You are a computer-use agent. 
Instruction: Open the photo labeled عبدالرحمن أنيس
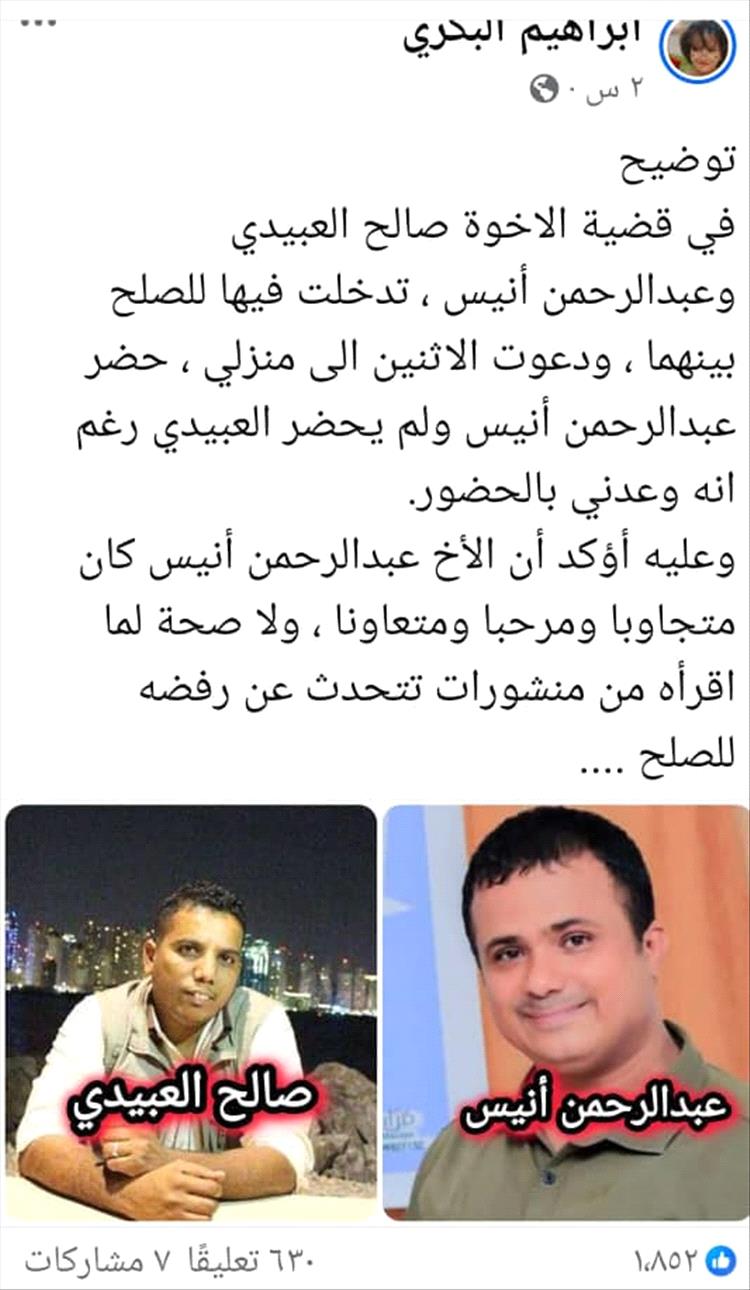pos(565,1010)
